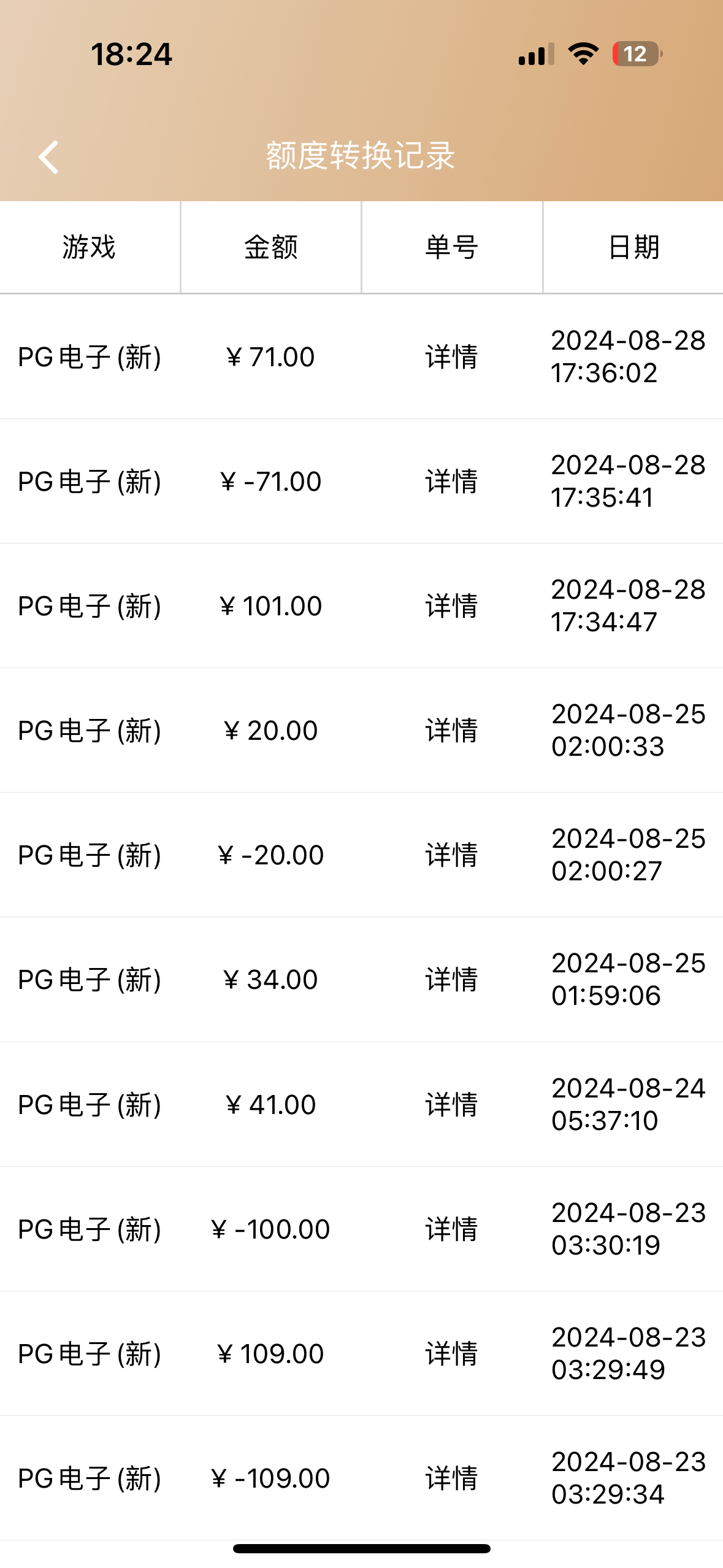The width and height of the screenshot is (723, 1568).
Task: Select the 单号 column header
Action: tap(451, 246)
